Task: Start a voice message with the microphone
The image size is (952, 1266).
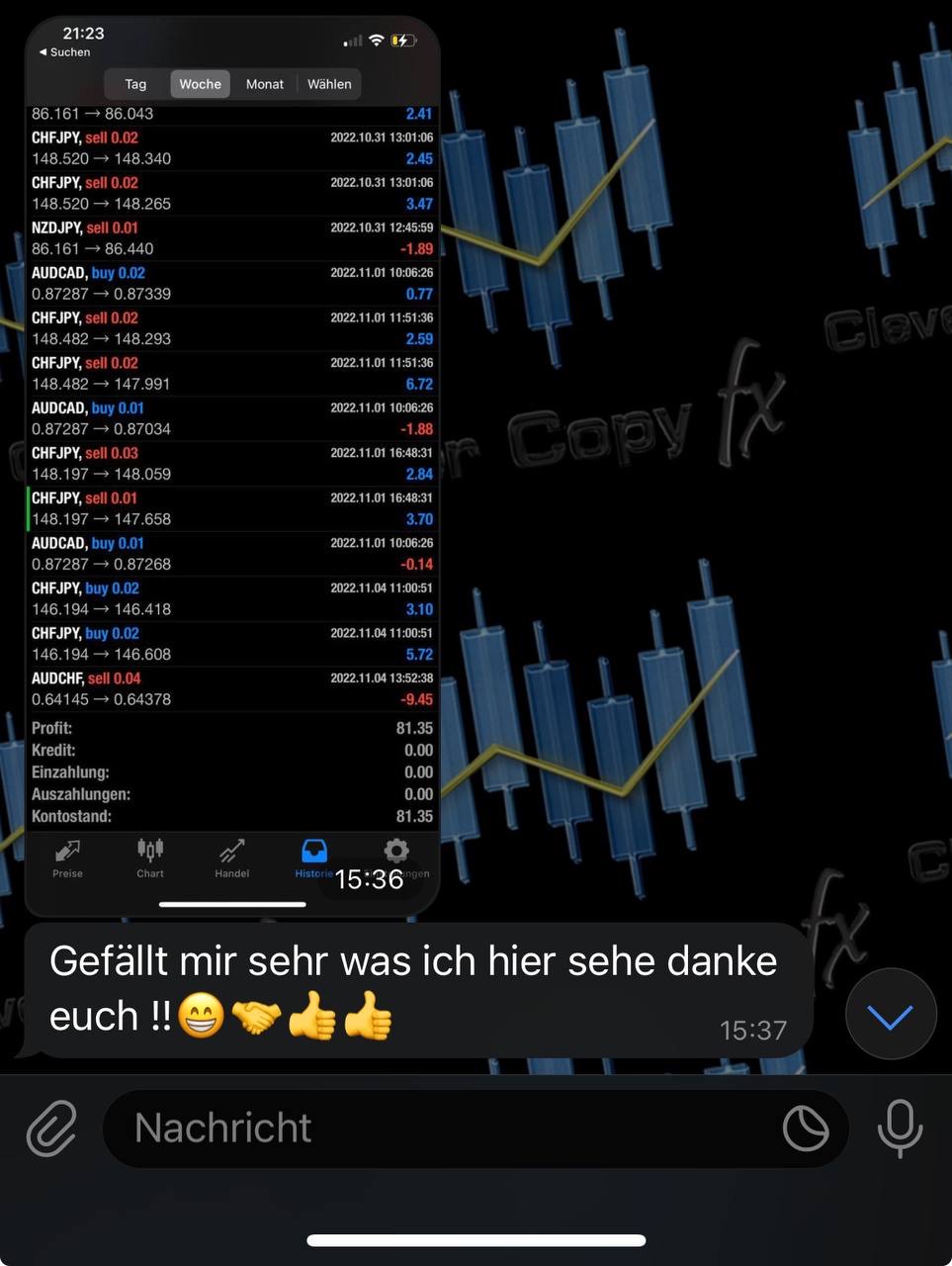Action: [900, 1128]
